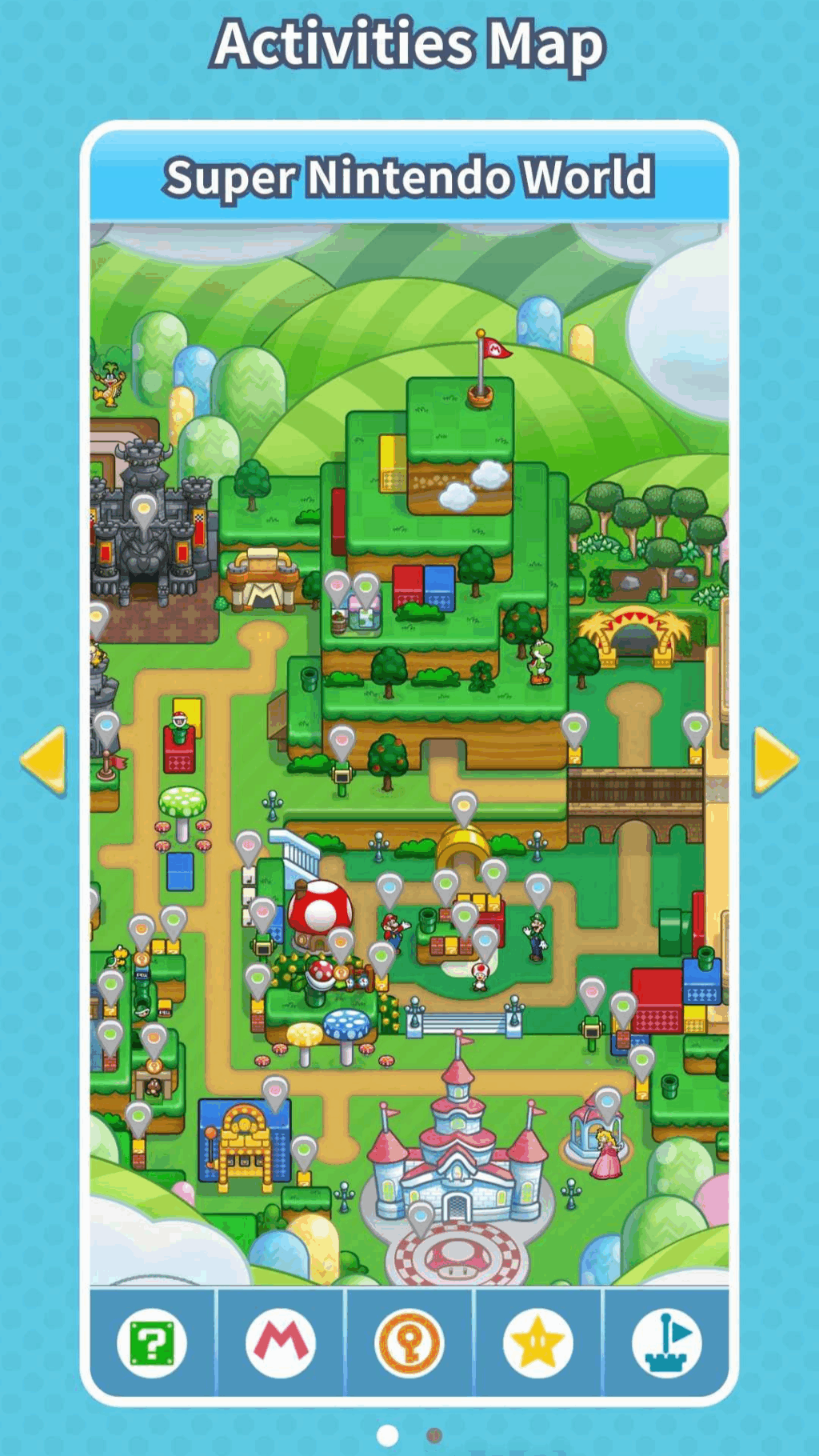Select the orange key coin filter
The image size is (819, 1456).
coord(409,1343)
